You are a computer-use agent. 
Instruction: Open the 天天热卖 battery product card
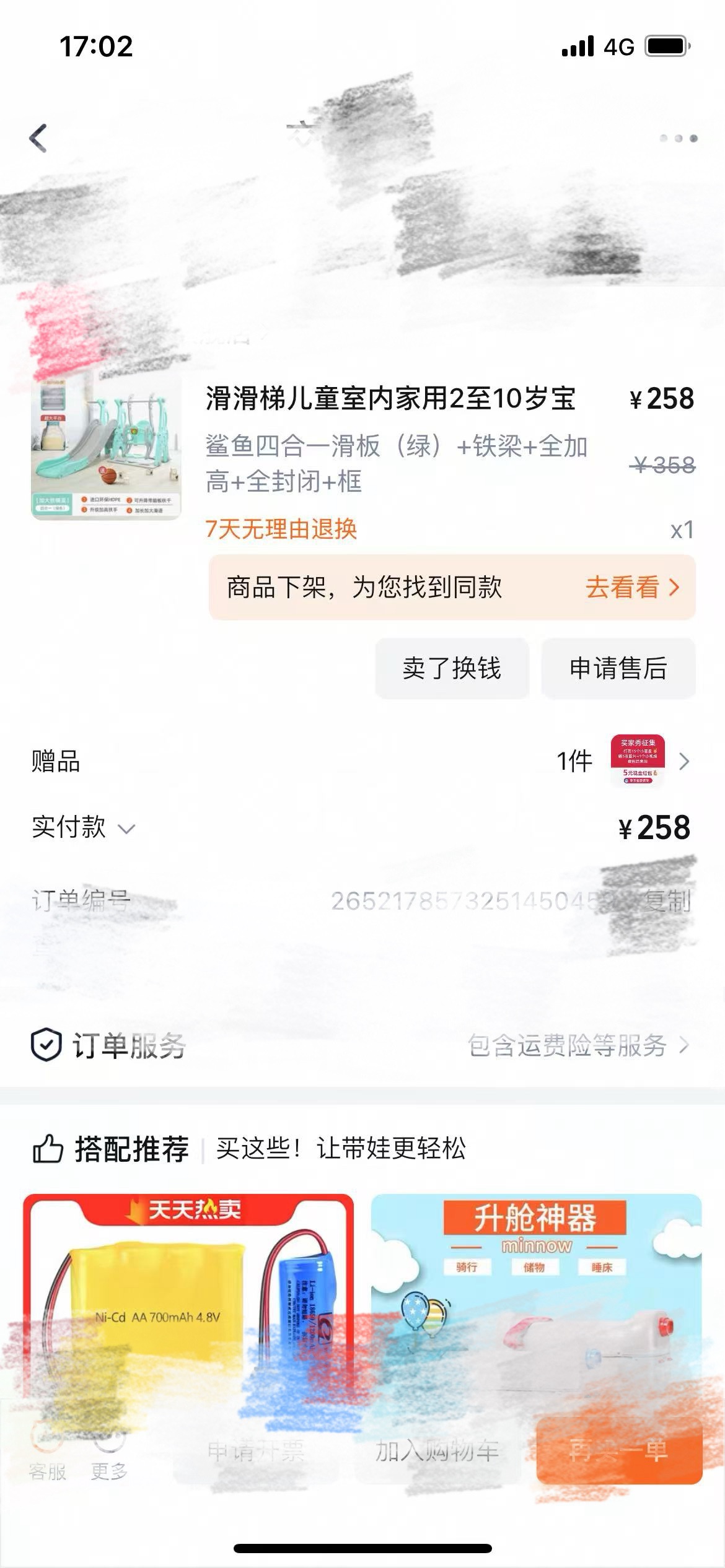pyautogui.click(x=188, y=1294)
